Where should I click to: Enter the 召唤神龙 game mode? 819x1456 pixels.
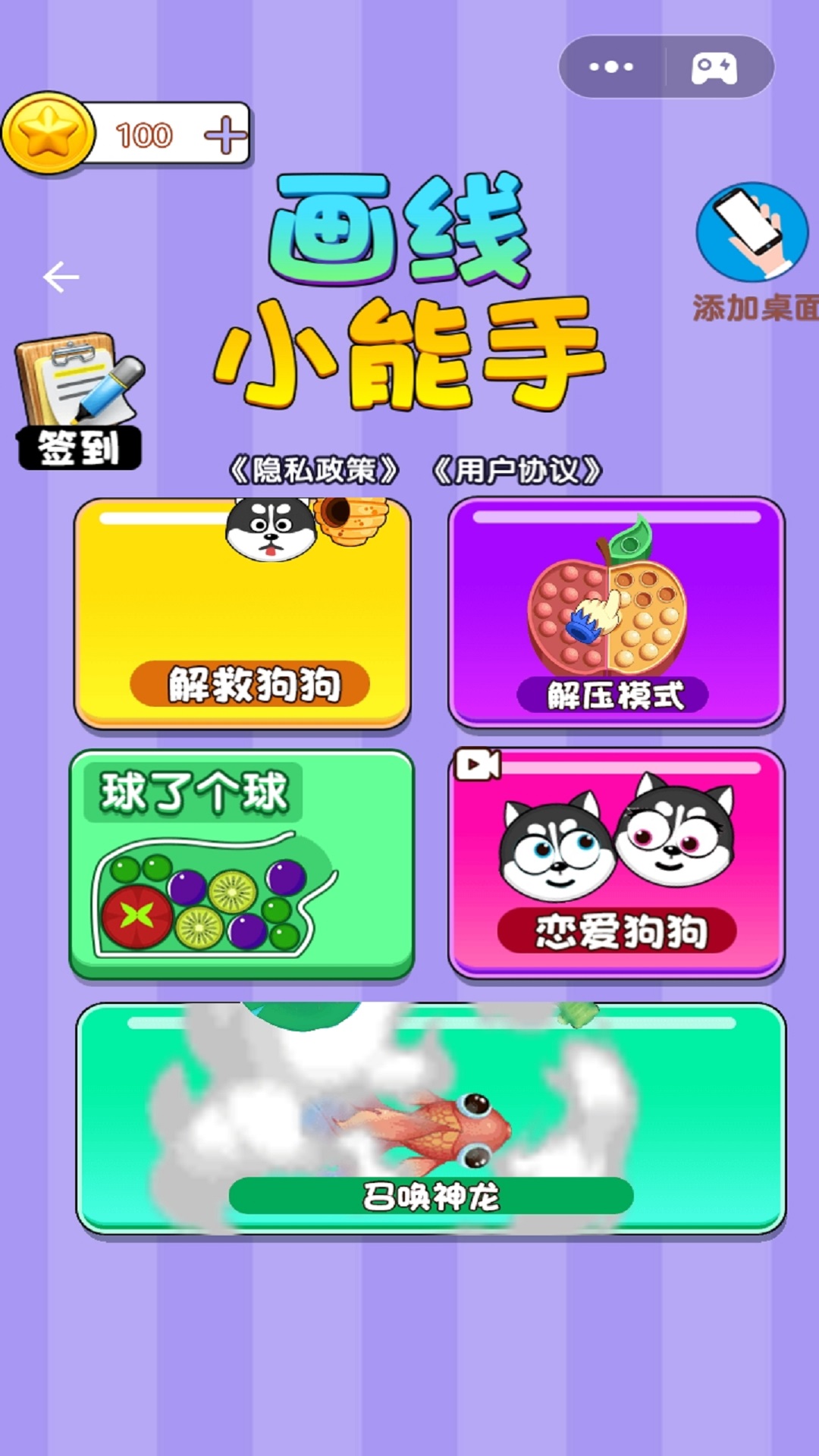[431, 1119]
